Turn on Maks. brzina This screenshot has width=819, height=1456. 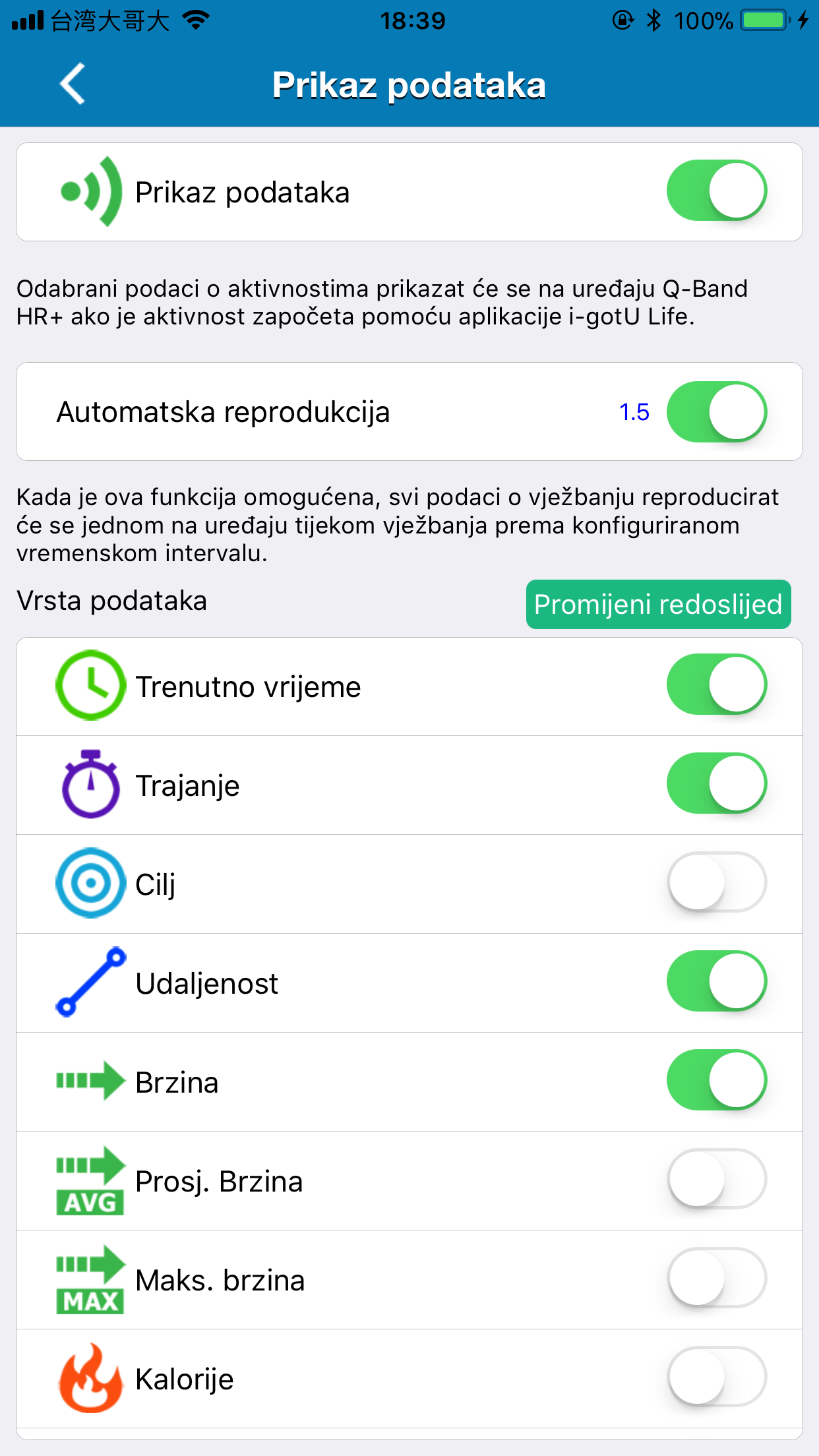click(717, 1277)
